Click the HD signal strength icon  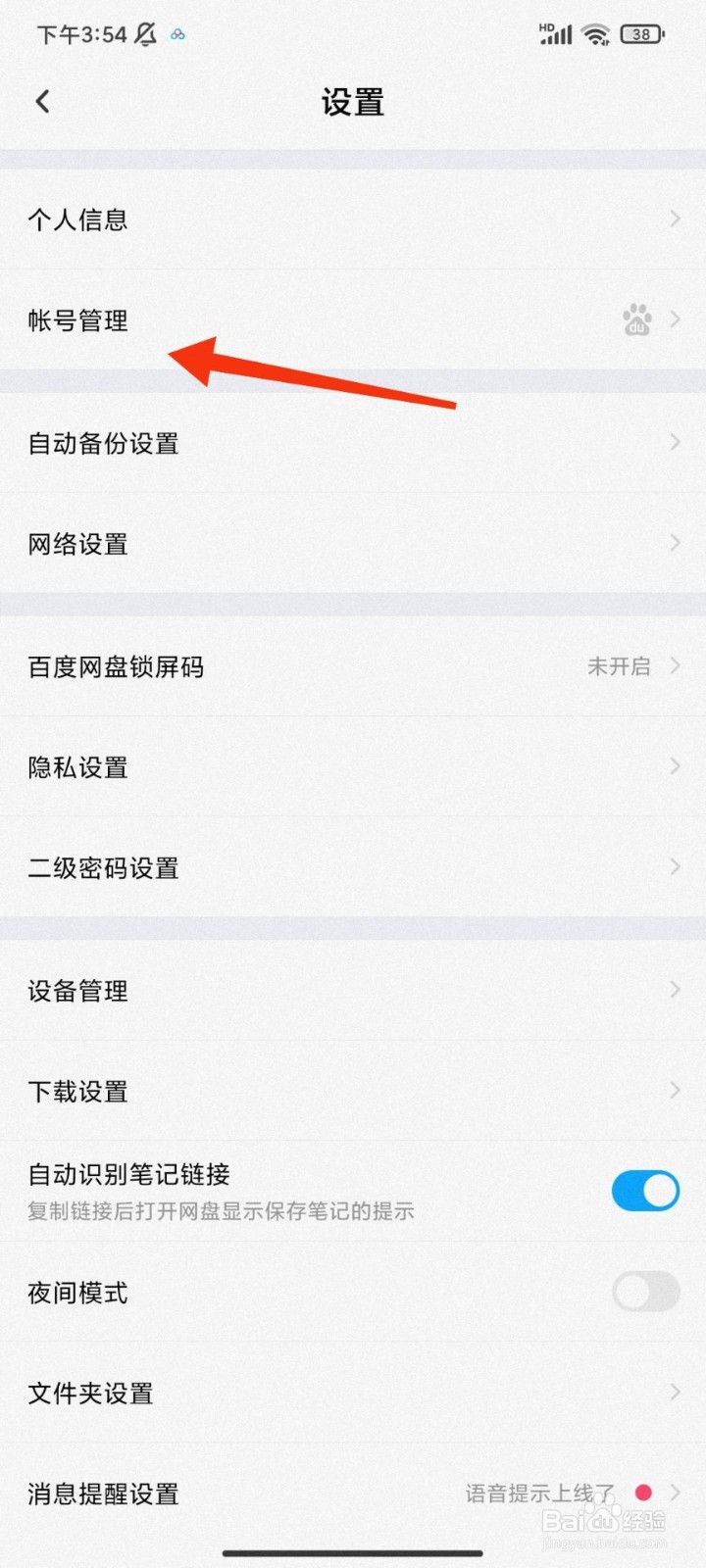click(556, 34)
